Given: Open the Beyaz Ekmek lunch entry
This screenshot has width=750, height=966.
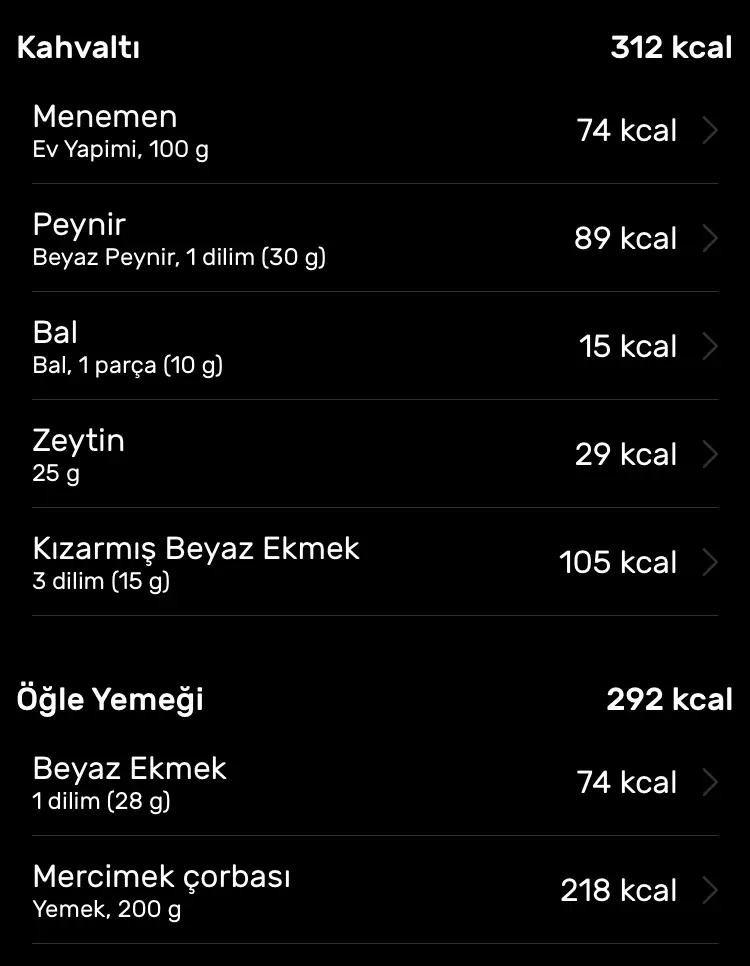Looking at the screenshot, I should (x=374, y=783).
